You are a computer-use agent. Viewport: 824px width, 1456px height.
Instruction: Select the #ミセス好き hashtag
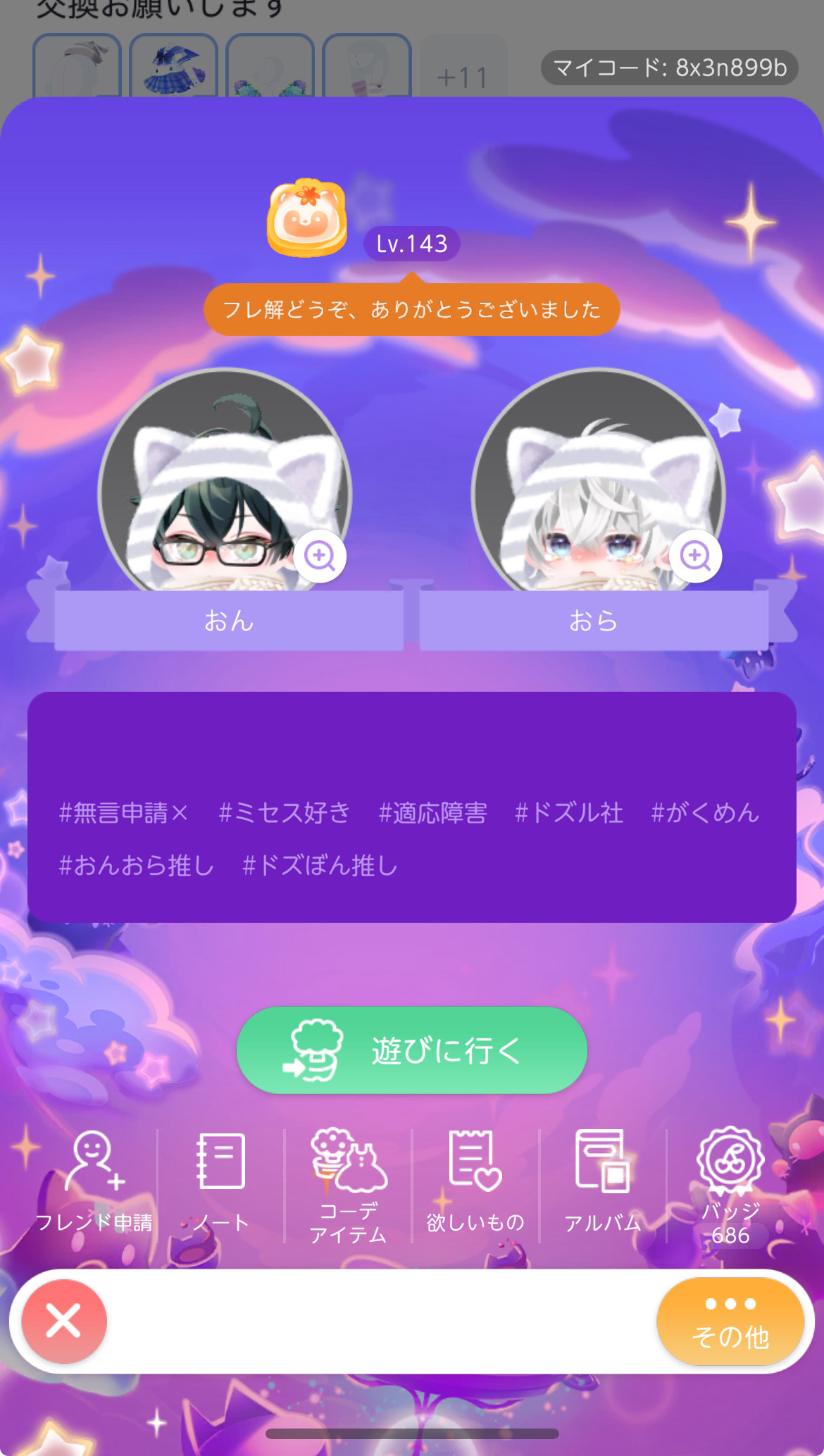pyautogui.click(x=284, y=813)
